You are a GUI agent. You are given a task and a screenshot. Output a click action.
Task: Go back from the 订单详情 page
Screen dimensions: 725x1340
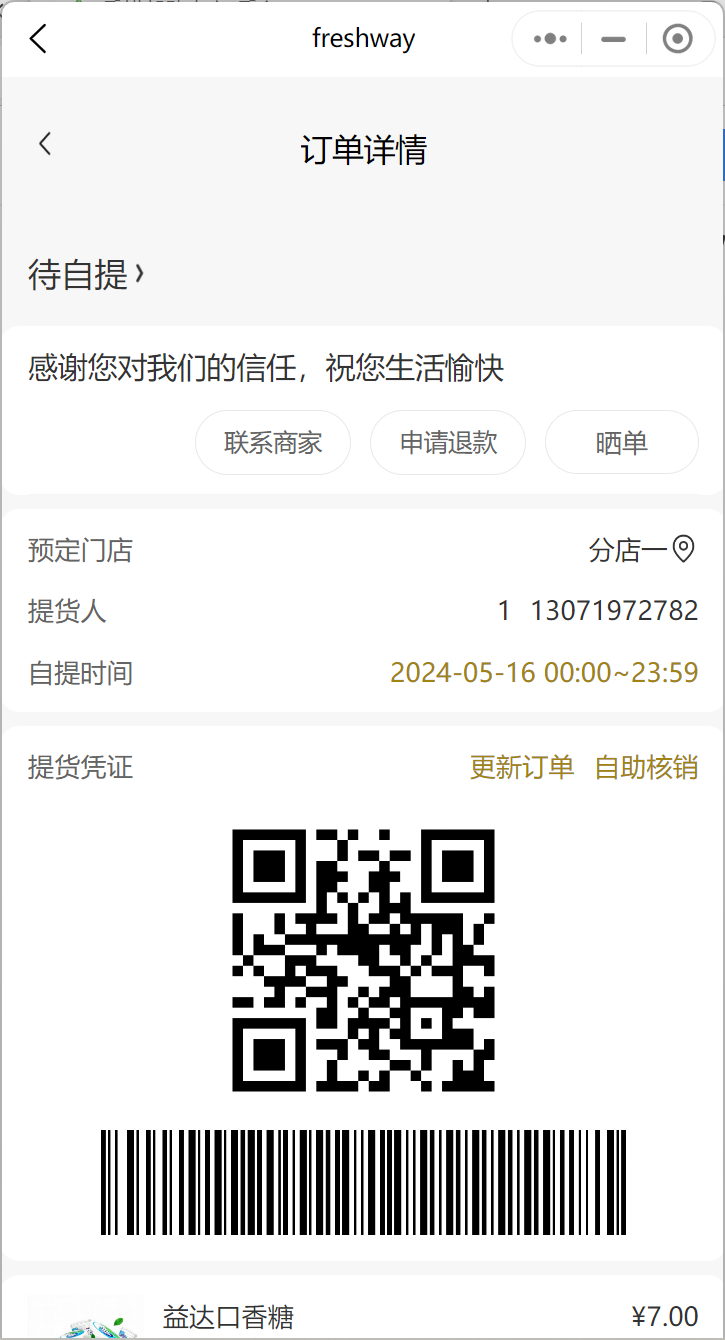(x=45, y=144)
